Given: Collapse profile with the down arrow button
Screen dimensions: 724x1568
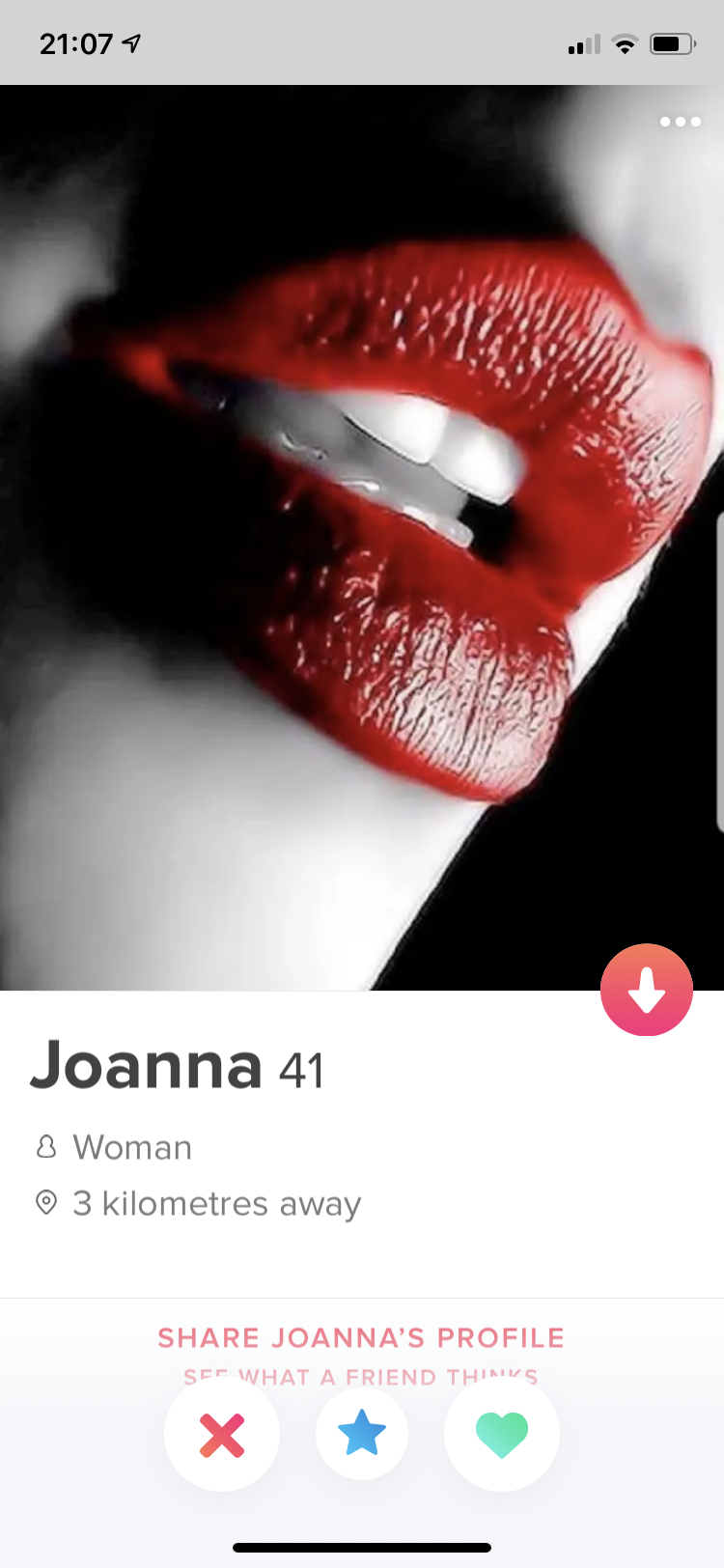Looking at the screenshot, I should pyautogui.click(x=647, y=990).
